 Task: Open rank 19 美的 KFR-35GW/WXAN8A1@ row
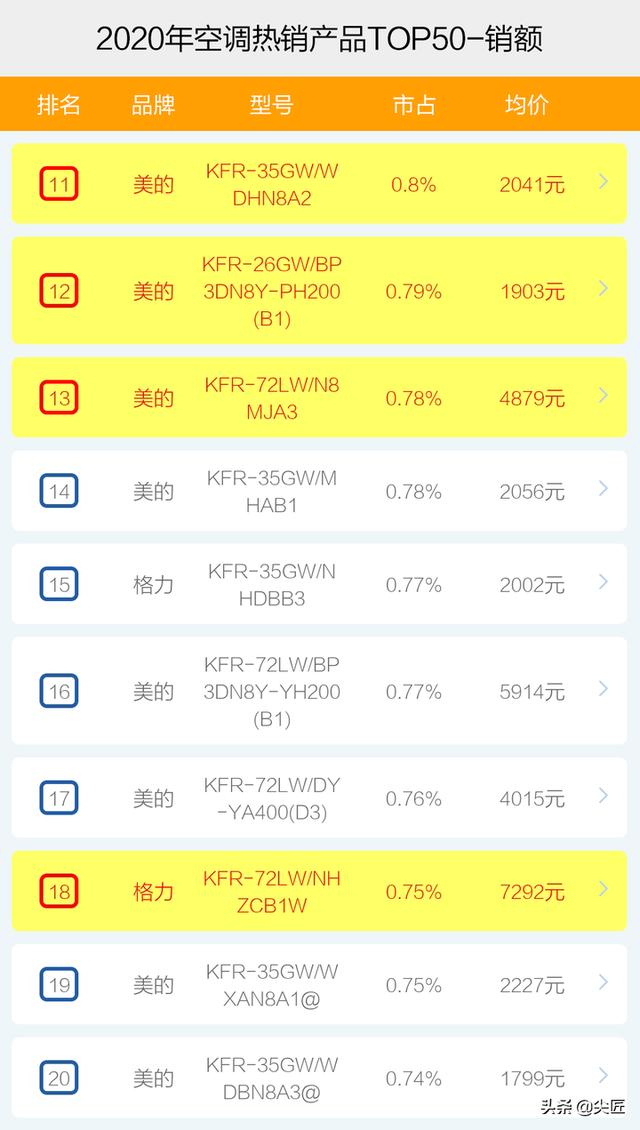pyautogui.click(x=319, y=984)
